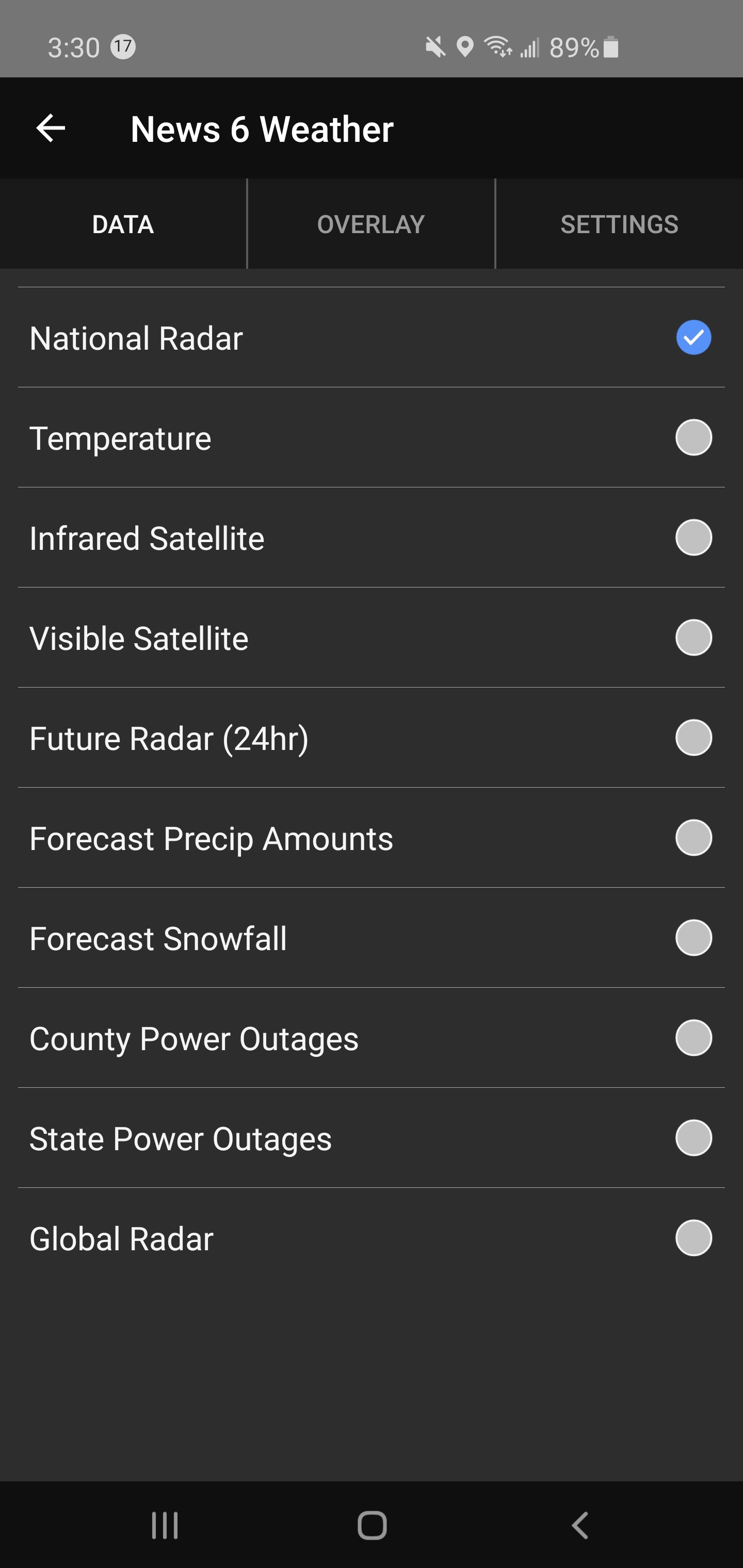Select State Power Outages
Screen dimensions: 743x1568
click(372, 1138)
